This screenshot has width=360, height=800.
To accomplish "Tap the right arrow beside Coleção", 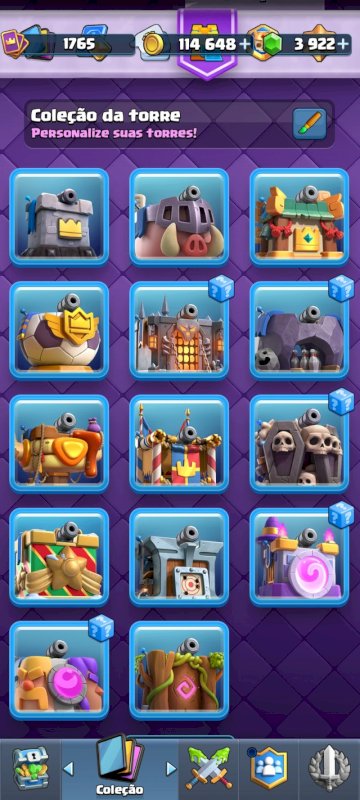I will [x=171, y=768].
